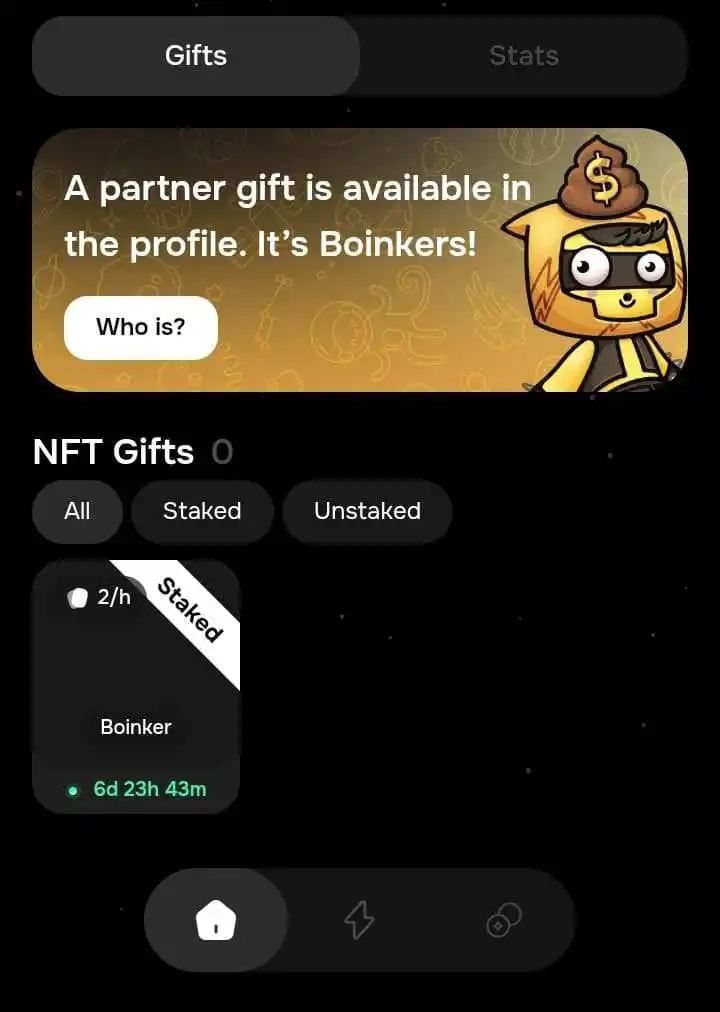Open the lightning bolt tab
The height and width of the screenshot is (1012, 720).
[359, 920]
